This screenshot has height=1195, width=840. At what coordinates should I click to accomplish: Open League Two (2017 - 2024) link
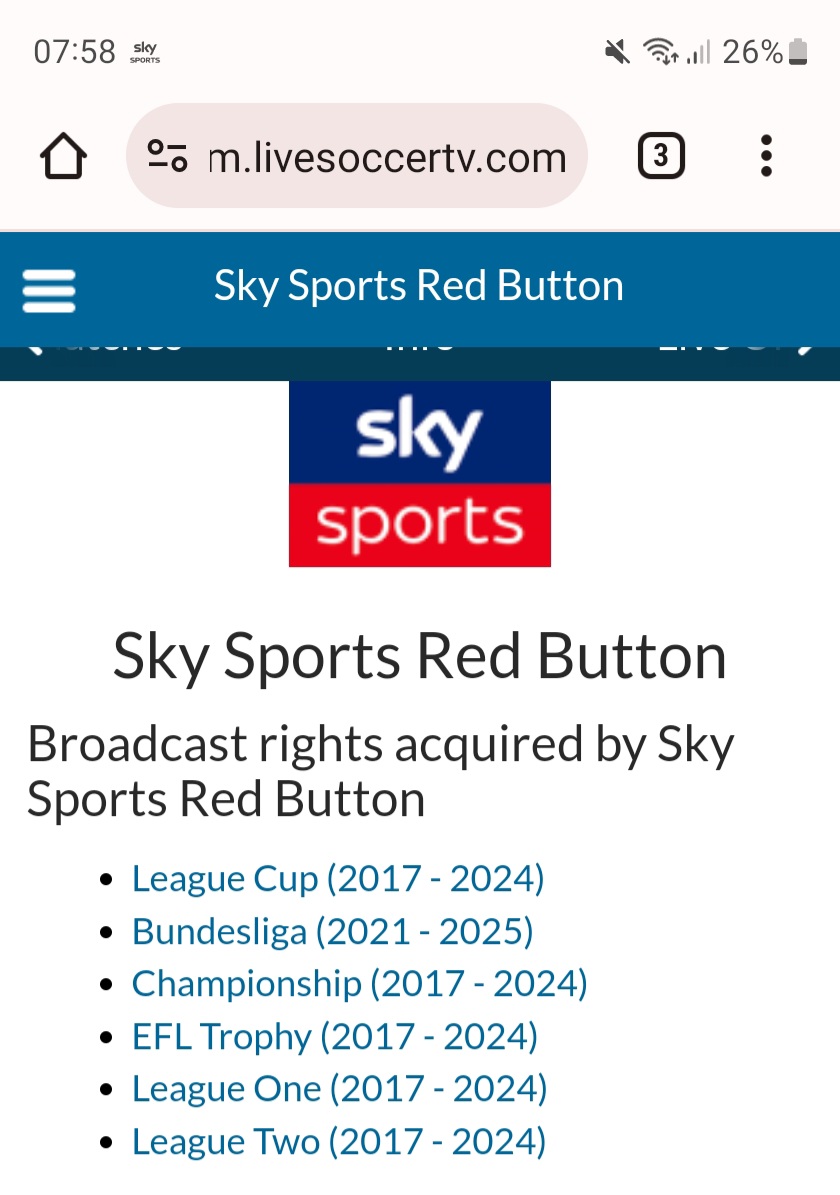coord(339,1142)
